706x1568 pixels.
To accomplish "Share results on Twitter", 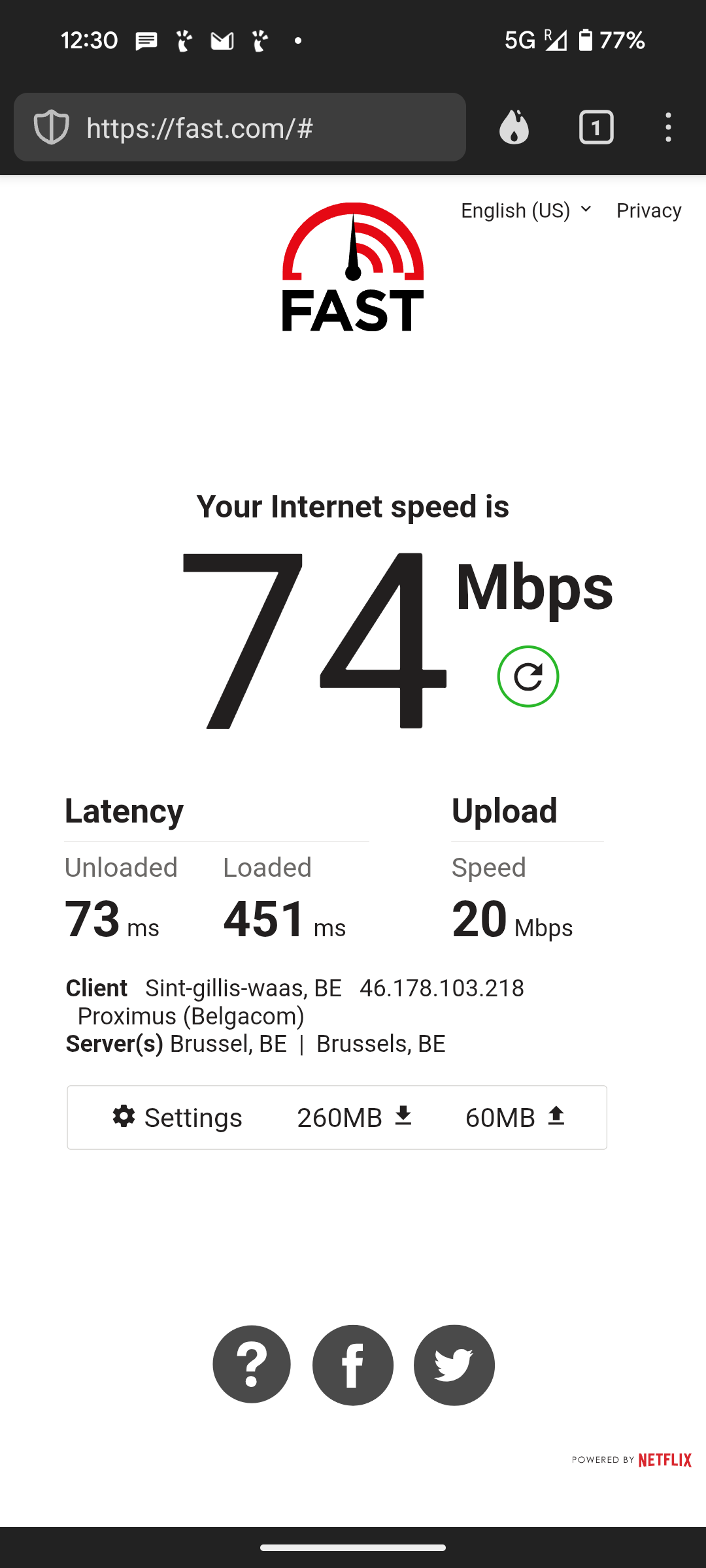I will [454, 1364].
